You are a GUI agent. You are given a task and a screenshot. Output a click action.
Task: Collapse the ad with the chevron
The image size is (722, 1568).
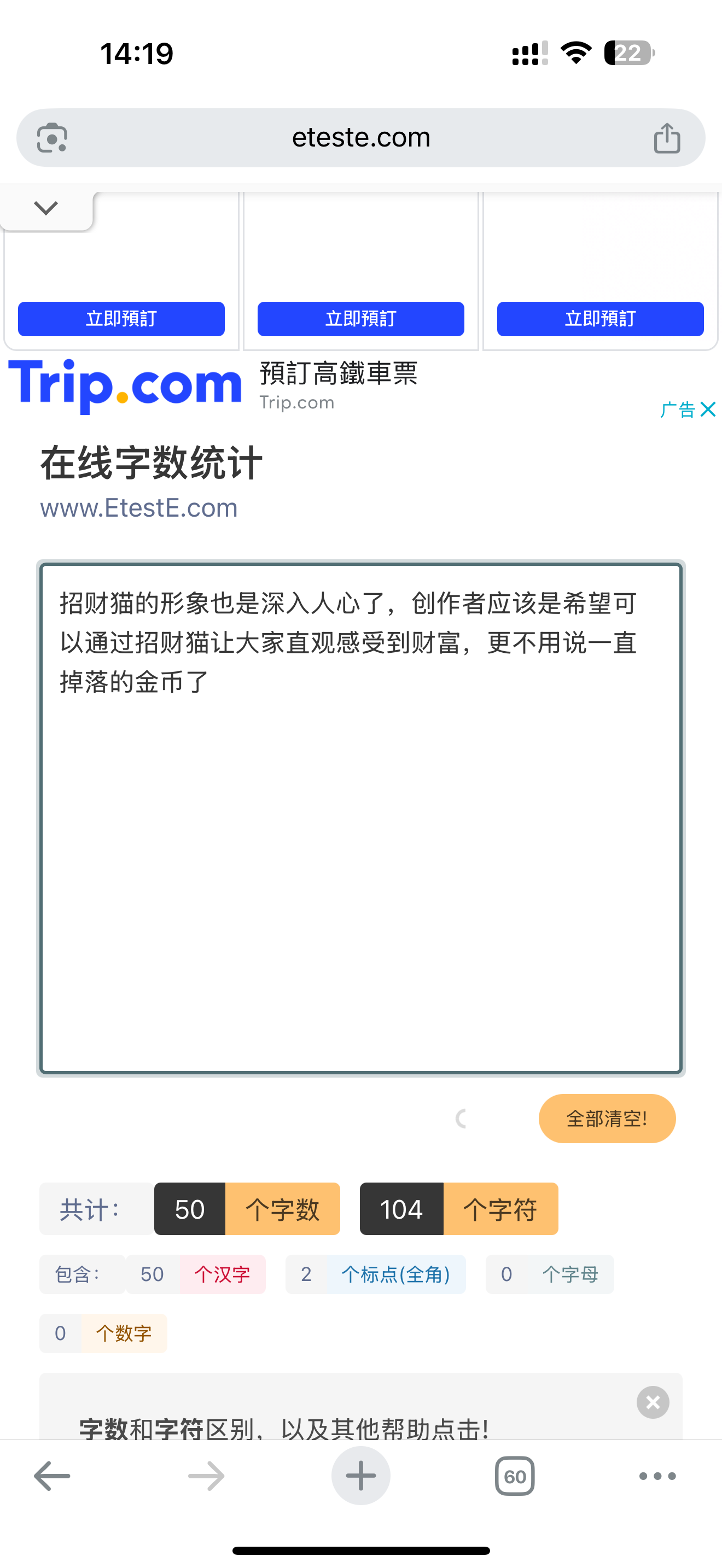[x=46, y=209]
